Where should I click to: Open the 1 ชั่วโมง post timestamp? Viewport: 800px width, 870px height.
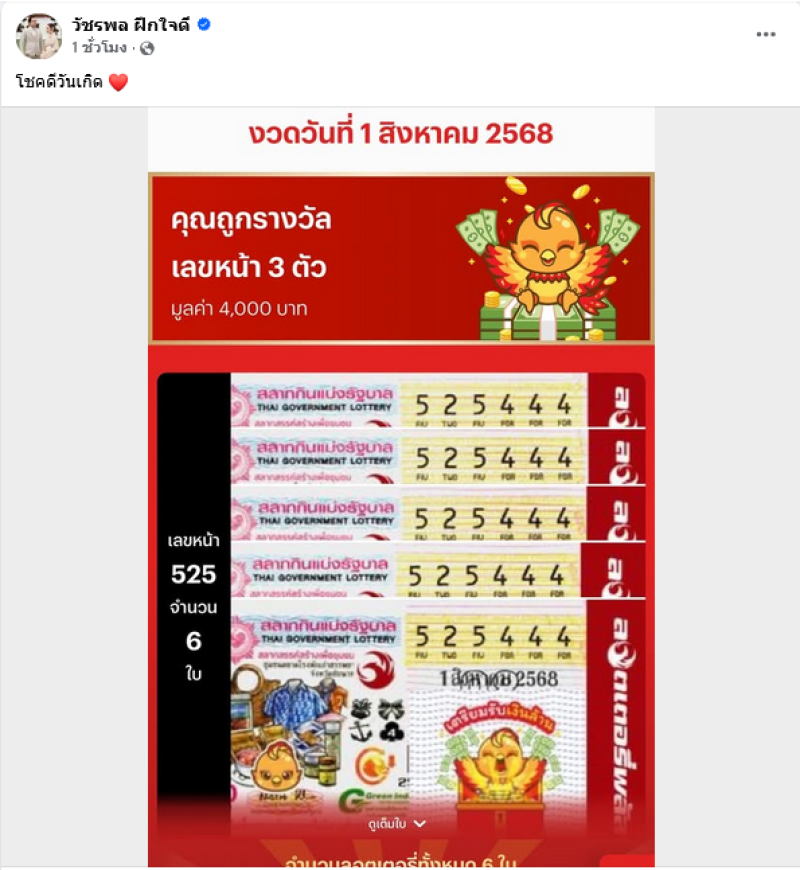[x=99, y=47]
